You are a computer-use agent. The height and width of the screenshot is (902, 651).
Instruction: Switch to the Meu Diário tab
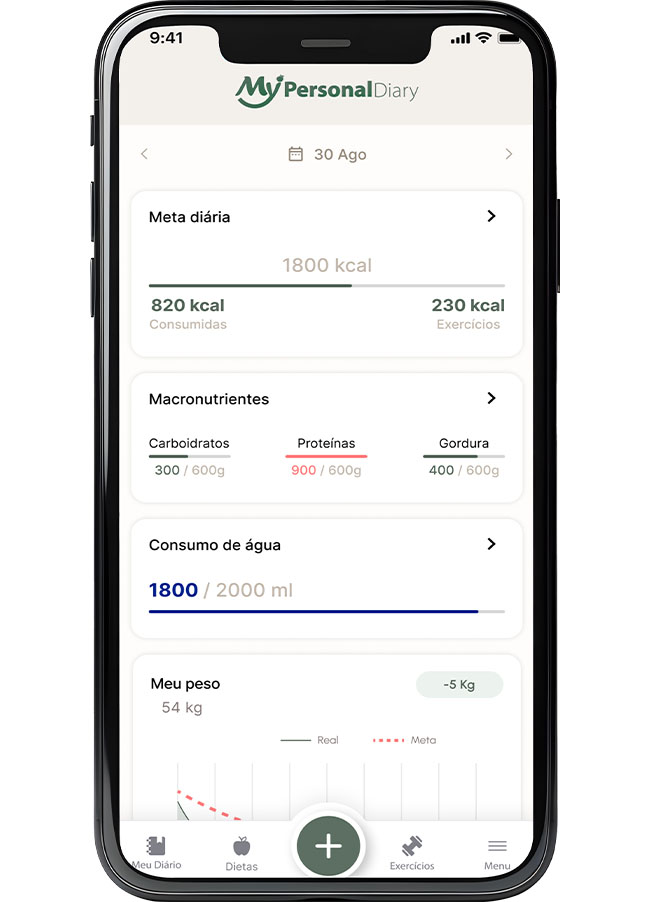click(x=156, y=852)
